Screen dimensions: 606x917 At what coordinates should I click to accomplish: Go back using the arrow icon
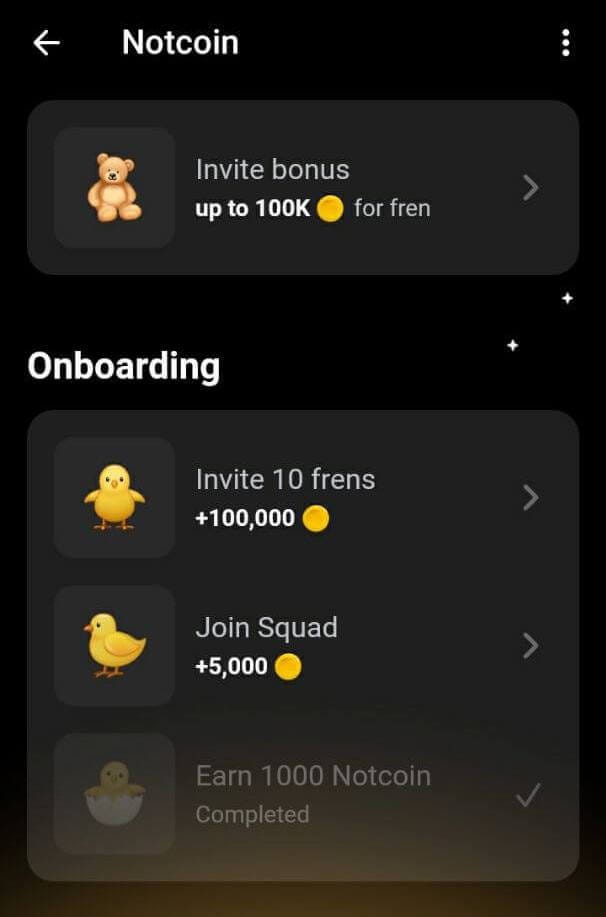(47, 43)
